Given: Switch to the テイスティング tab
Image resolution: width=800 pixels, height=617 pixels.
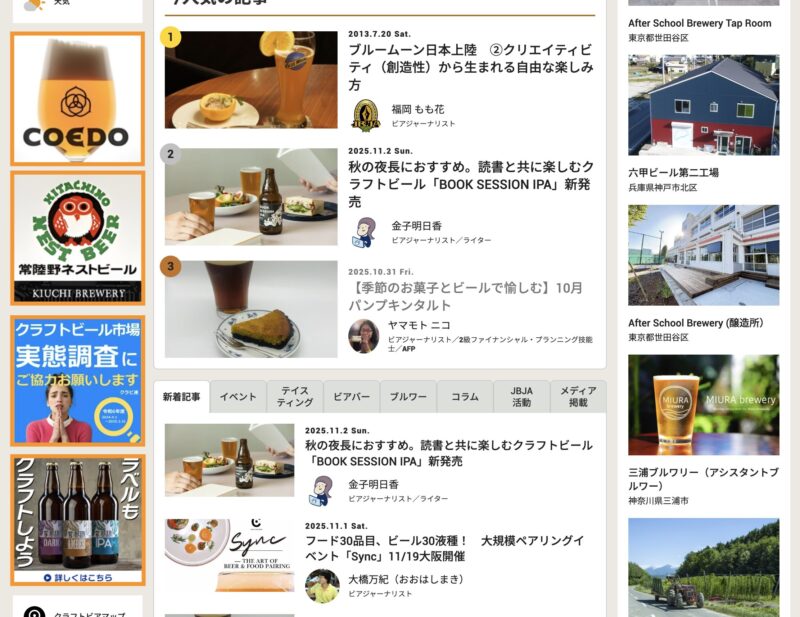Looking at the screenshot, I should pos(295,397).
